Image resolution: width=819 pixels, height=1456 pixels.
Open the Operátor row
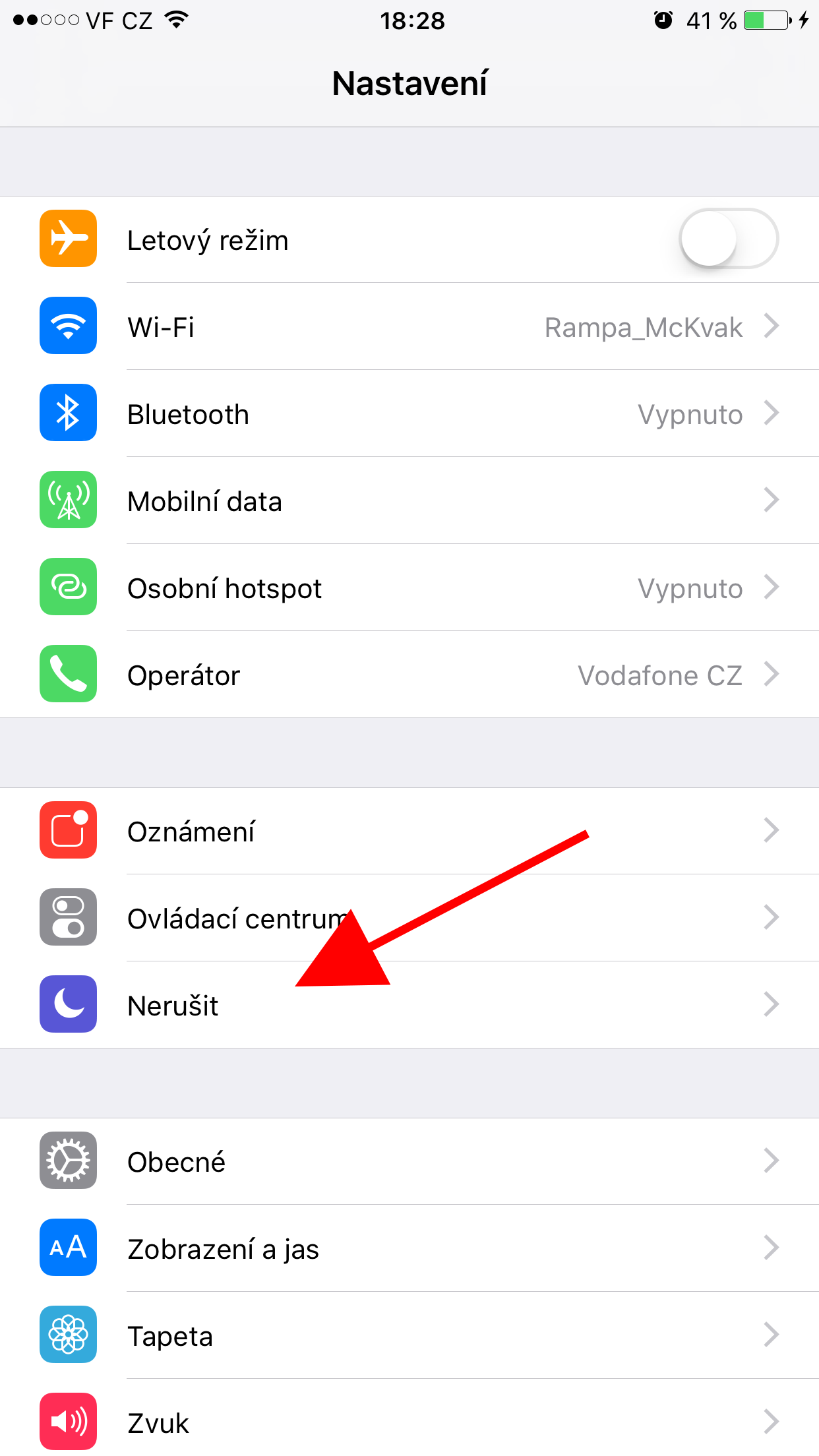[409, 675]
